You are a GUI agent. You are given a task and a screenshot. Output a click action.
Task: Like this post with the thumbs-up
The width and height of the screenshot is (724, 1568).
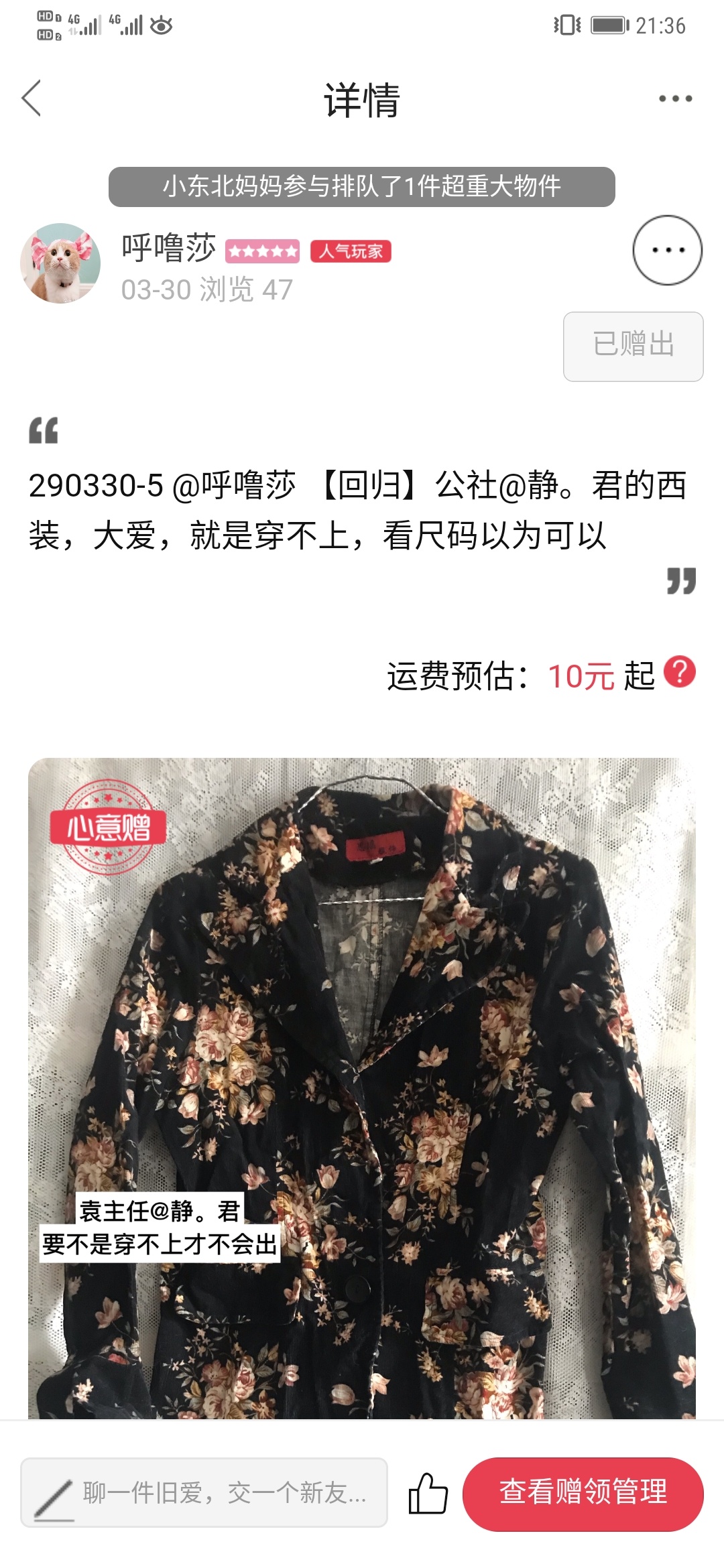428,1493
